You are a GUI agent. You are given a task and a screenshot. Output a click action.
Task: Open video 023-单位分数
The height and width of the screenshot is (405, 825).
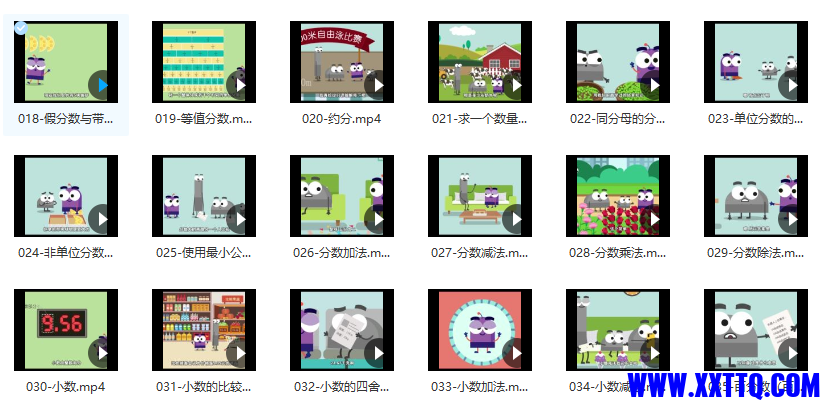tap(755, 62)
